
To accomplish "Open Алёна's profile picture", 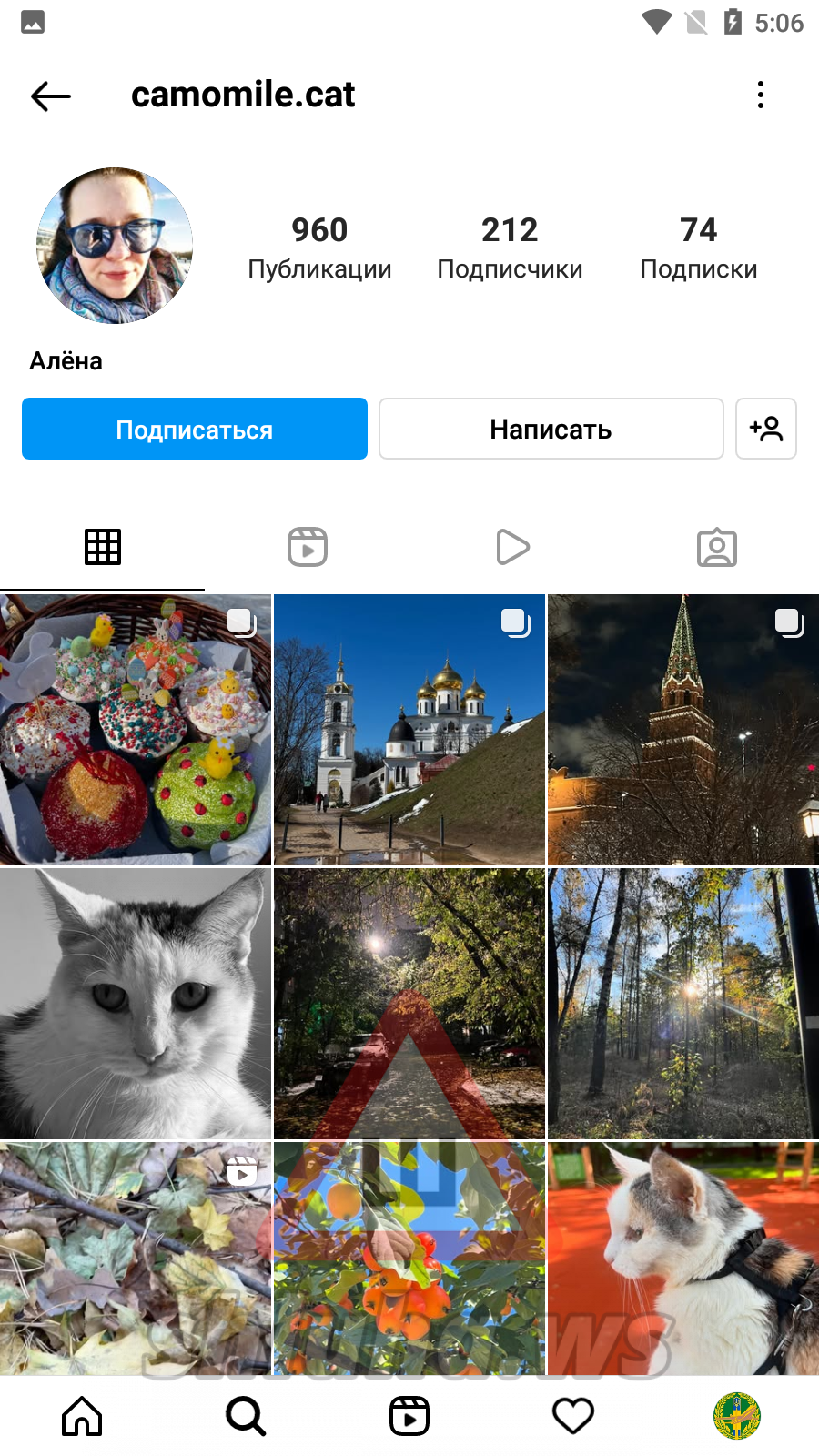I will click(115, 246).
